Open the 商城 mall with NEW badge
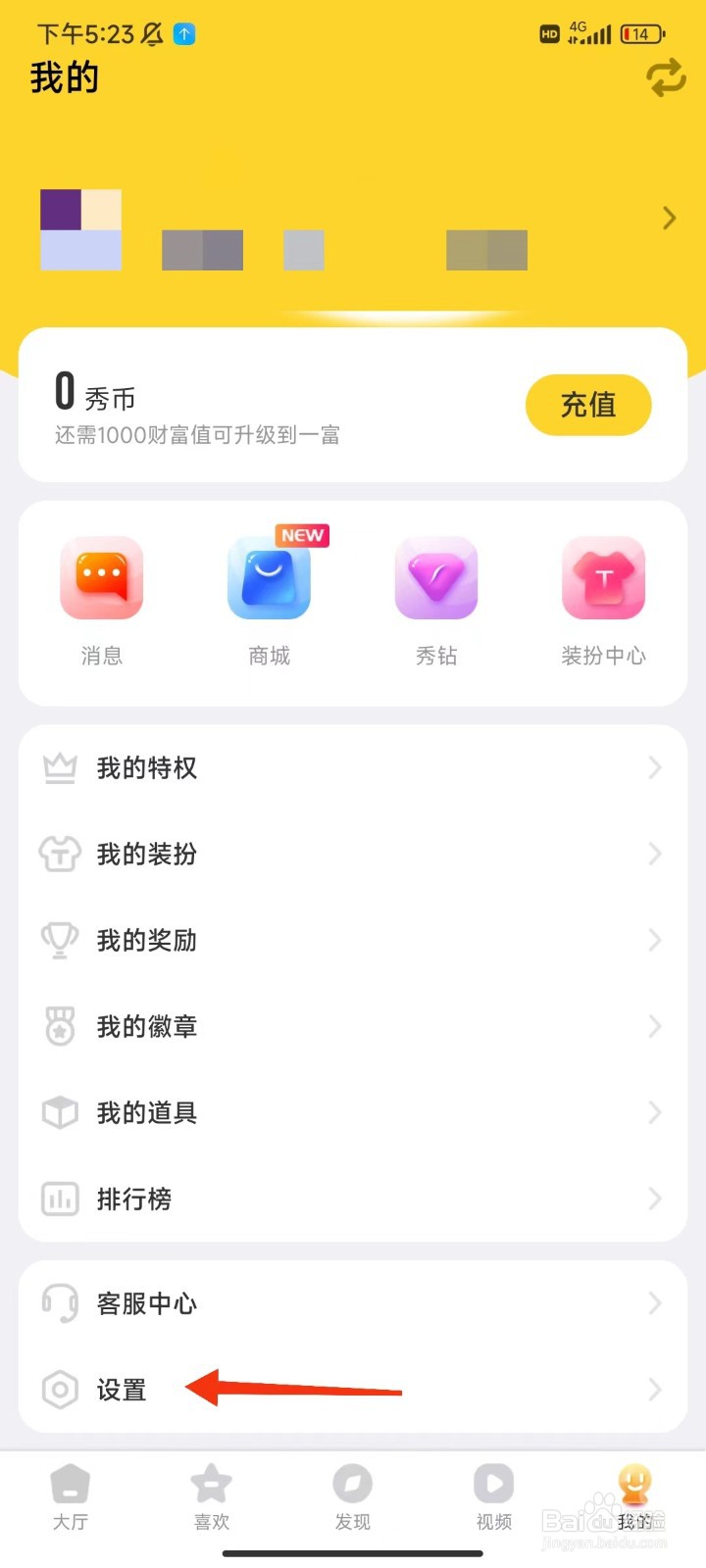Viewport: 706px width, 1568px height. pos(269,578)
